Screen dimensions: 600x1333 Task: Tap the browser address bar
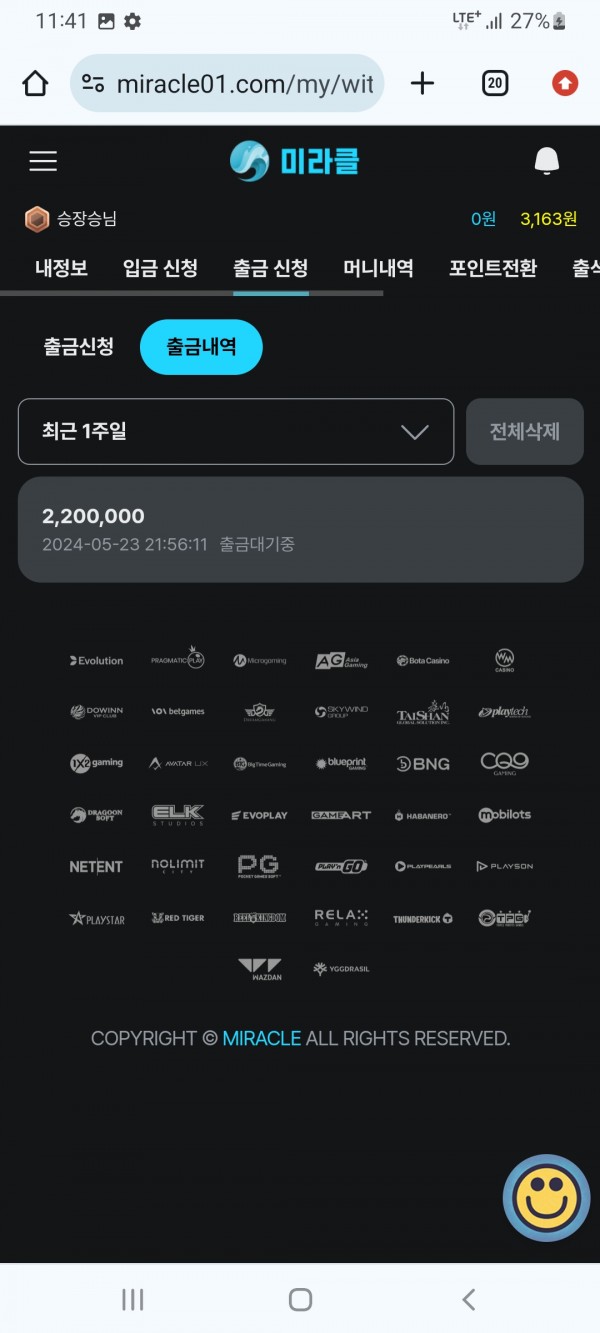click(228, 84)
